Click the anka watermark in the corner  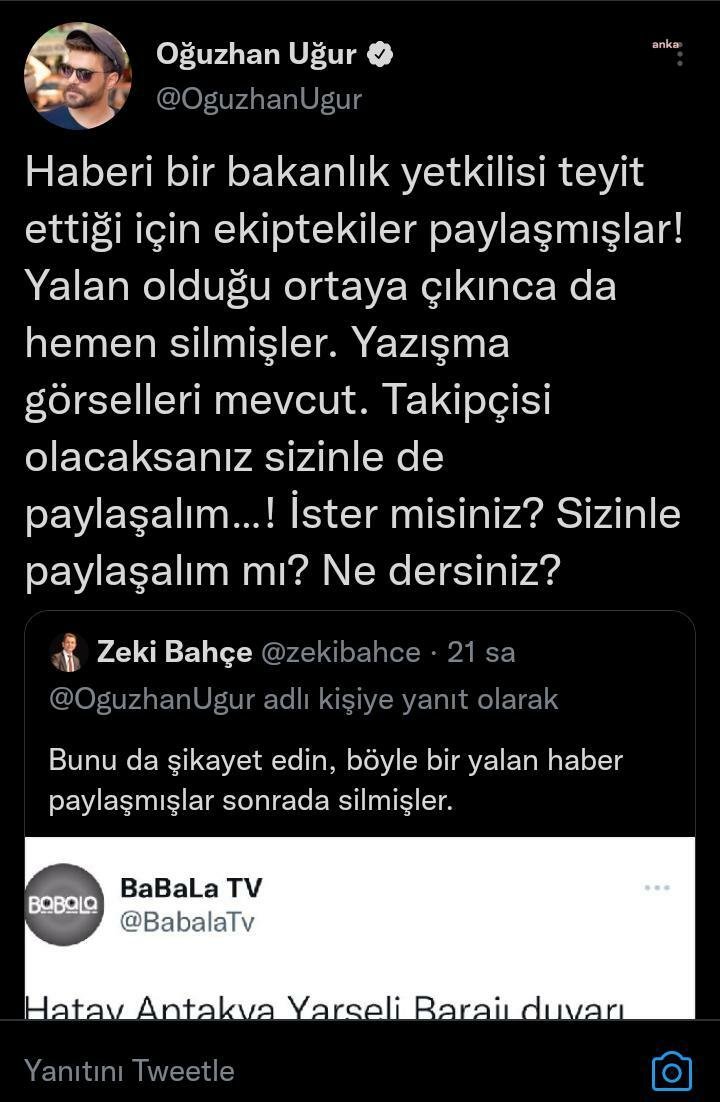tap(664, 44)
